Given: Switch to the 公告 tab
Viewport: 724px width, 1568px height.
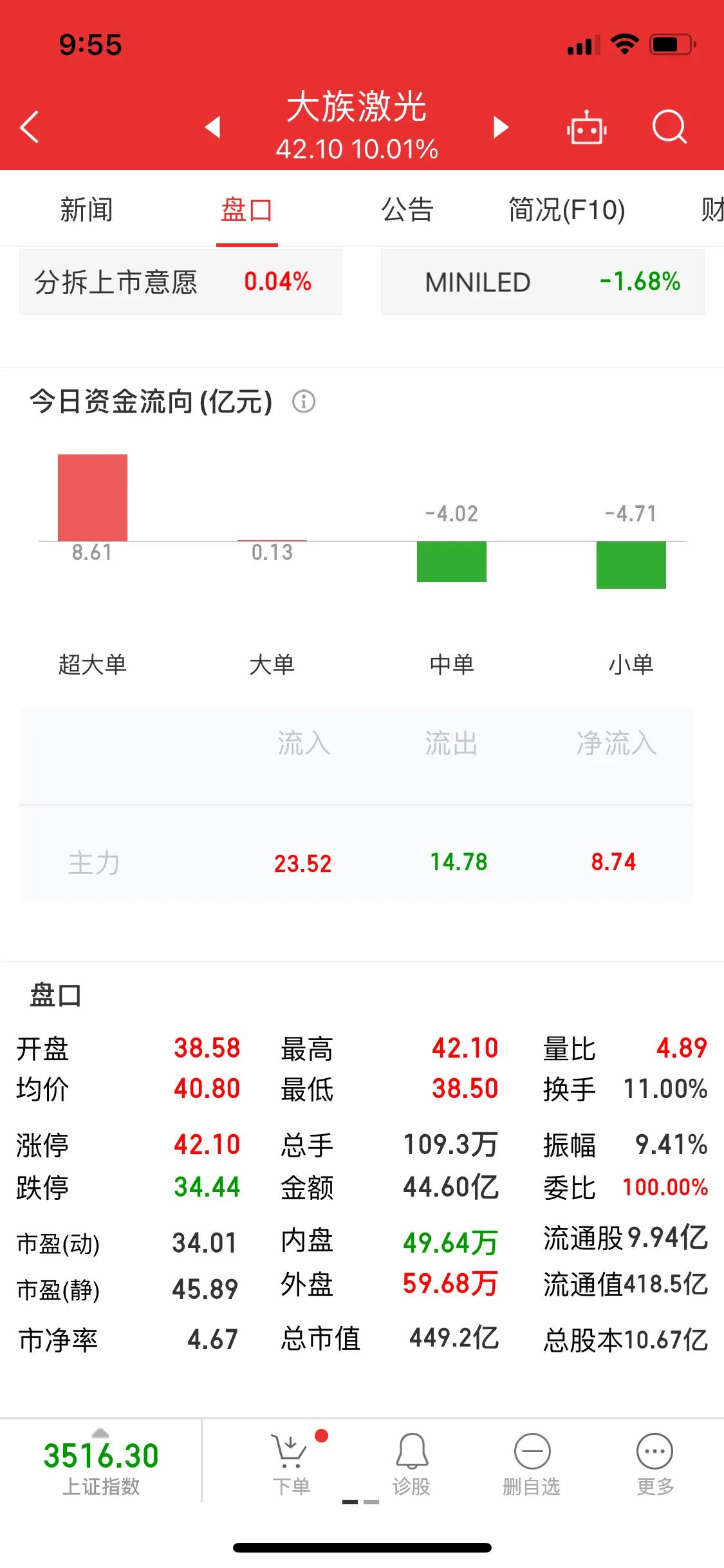Looking at the screenshot, I should (x=407, y=210).
